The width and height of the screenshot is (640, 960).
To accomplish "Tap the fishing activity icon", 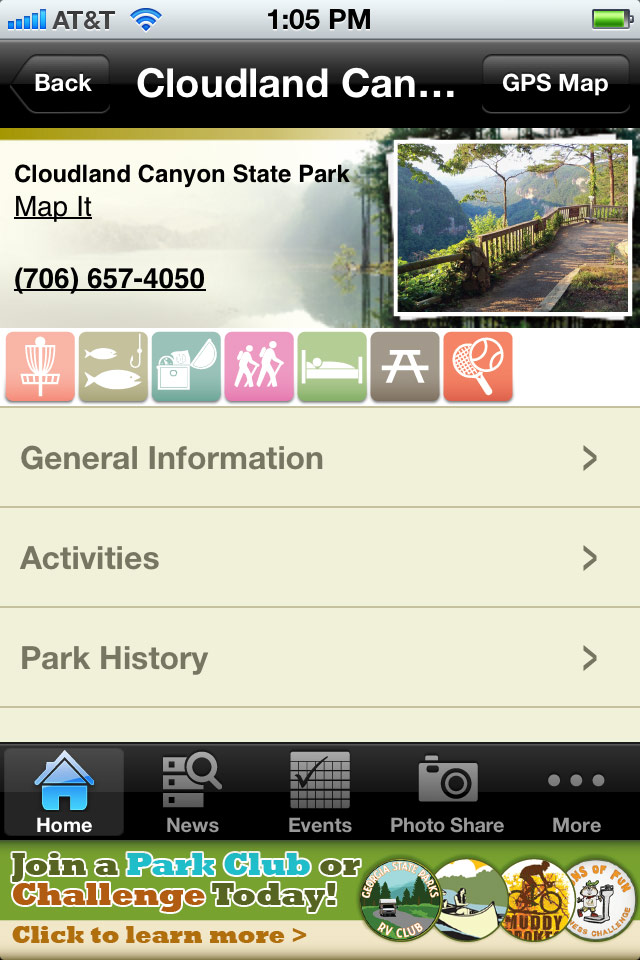I will click(113, 367).
